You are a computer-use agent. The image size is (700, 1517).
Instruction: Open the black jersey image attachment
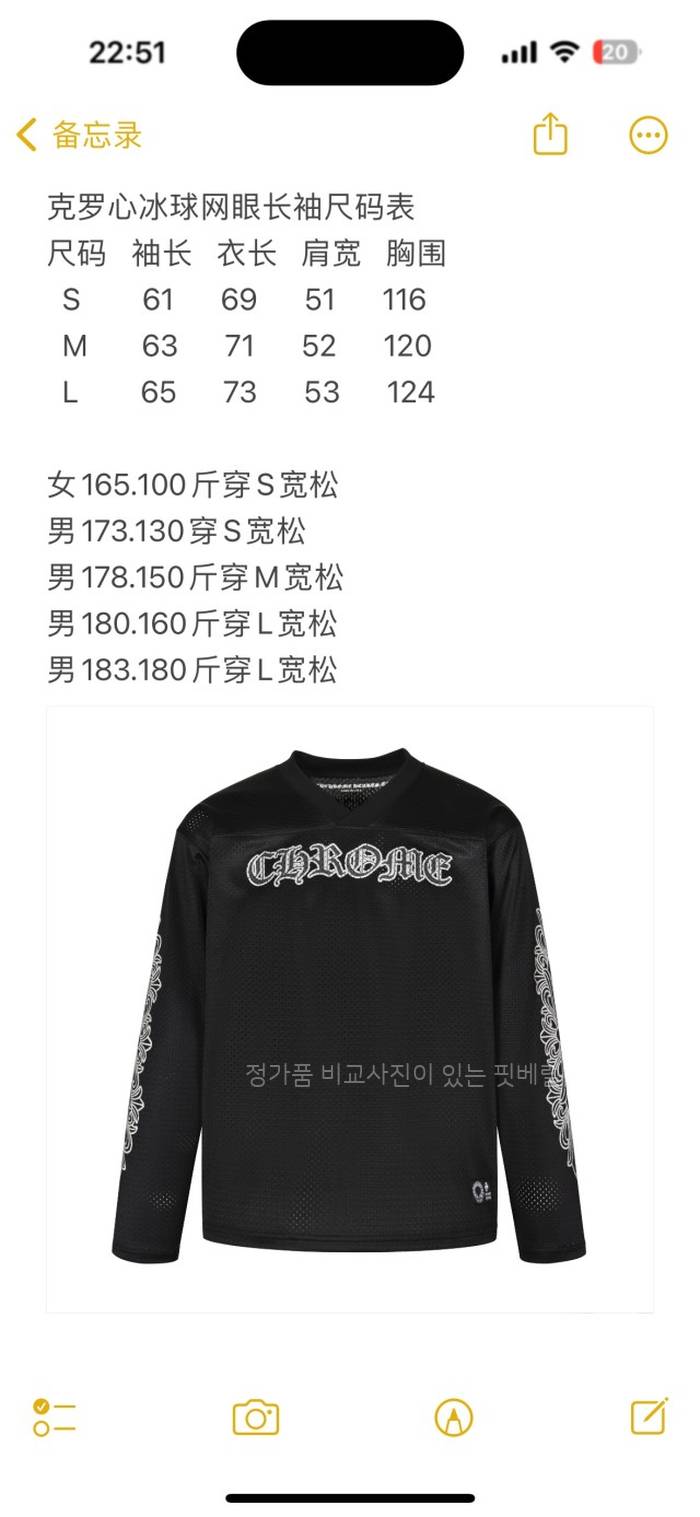[x=350, y=1010]
